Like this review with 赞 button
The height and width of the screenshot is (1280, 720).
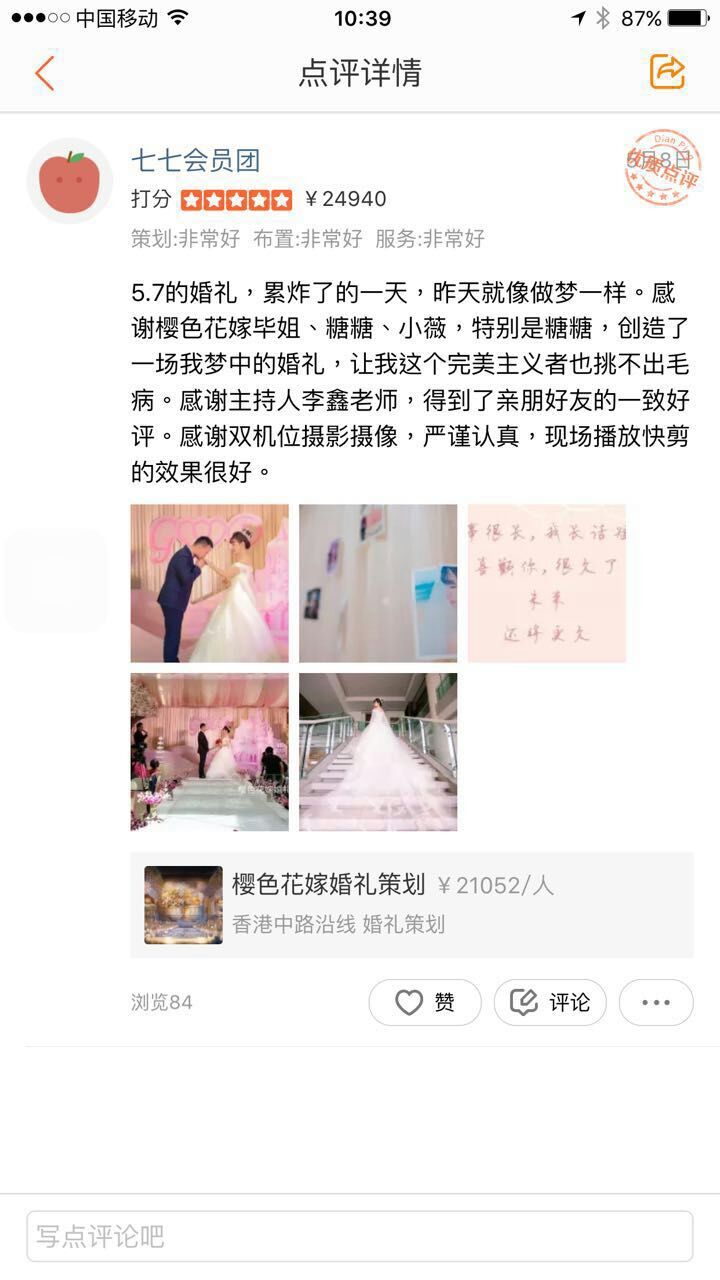[x=425, y=1003]
